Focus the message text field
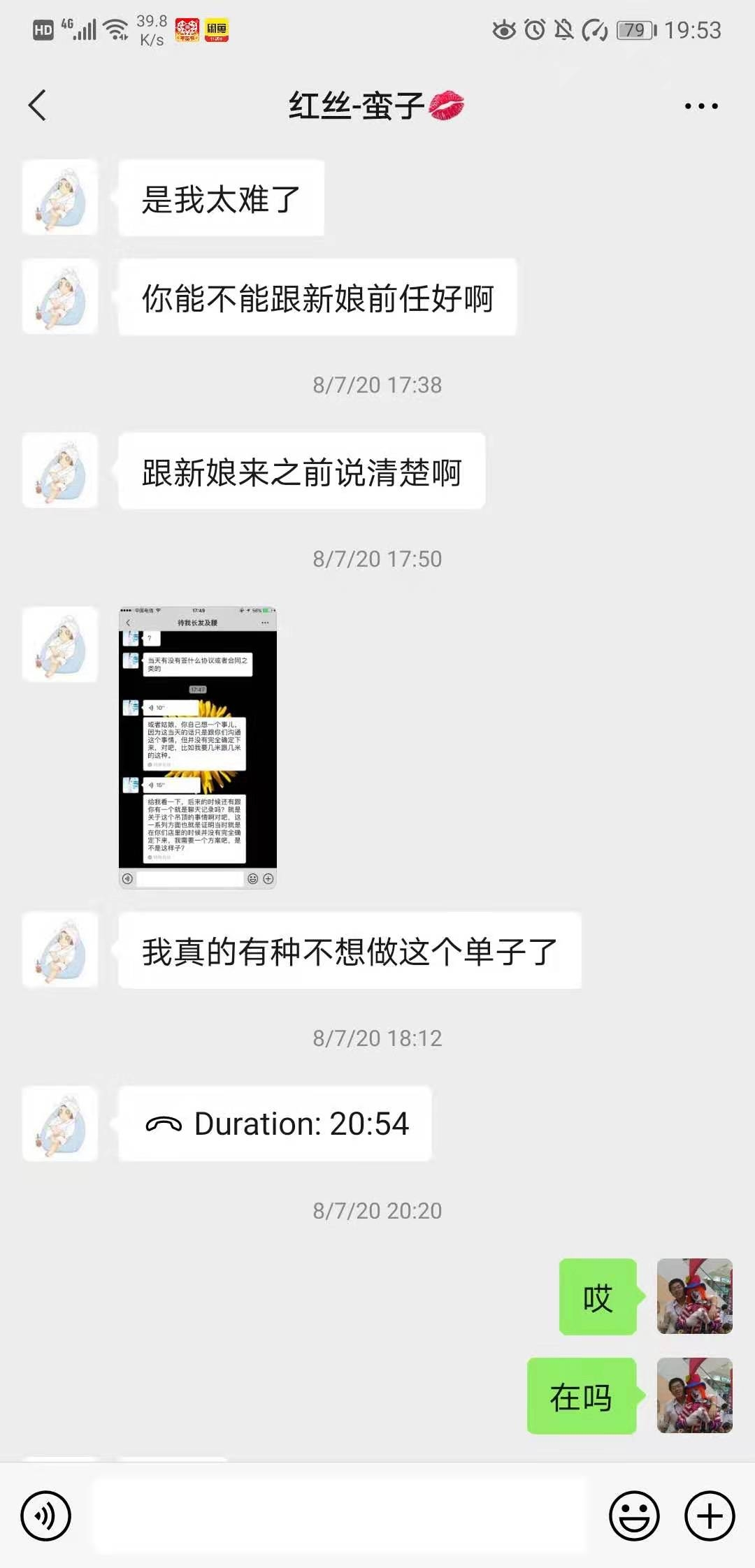Image resolution: width=755 pixels, height=1568 pixels. click(340, 1516)
